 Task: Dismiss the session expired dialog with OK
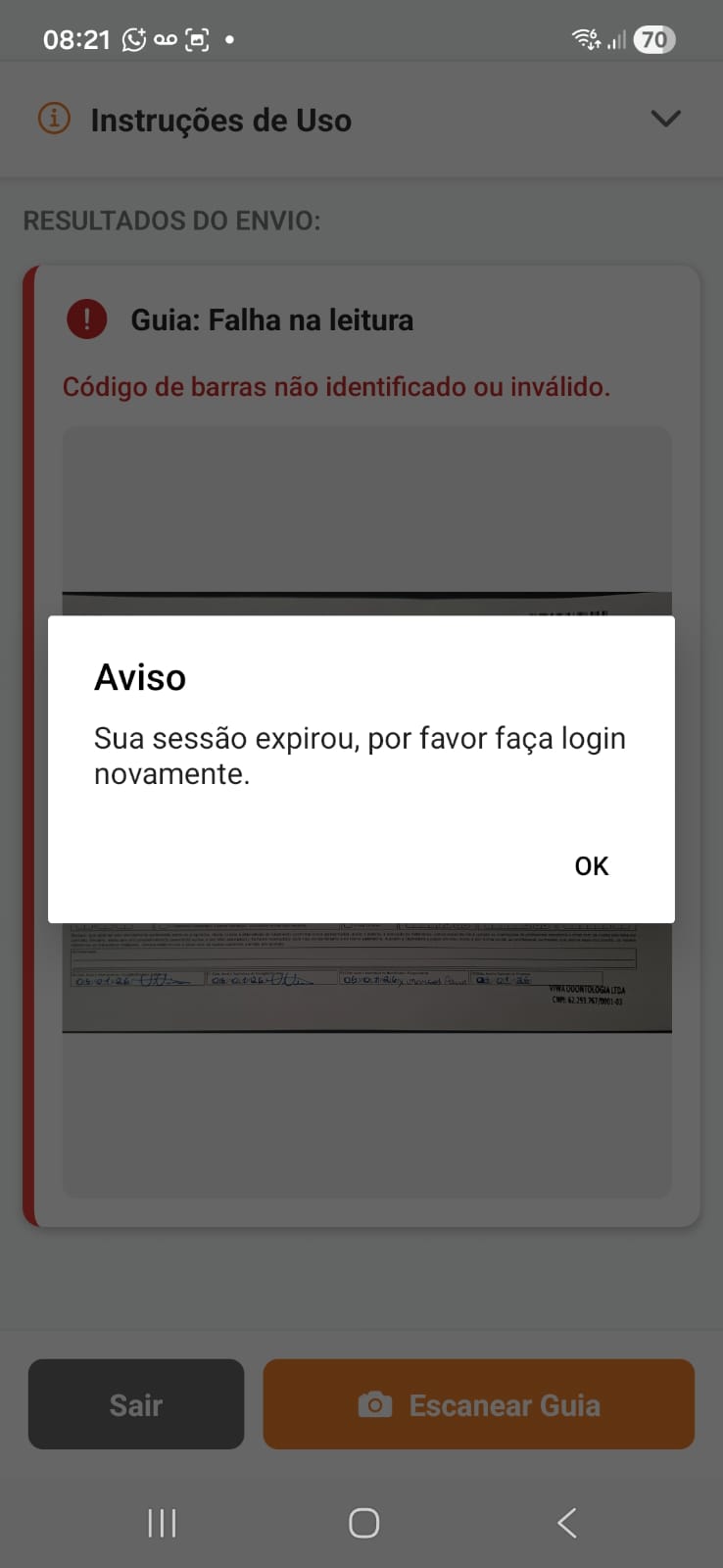[591, 866]
